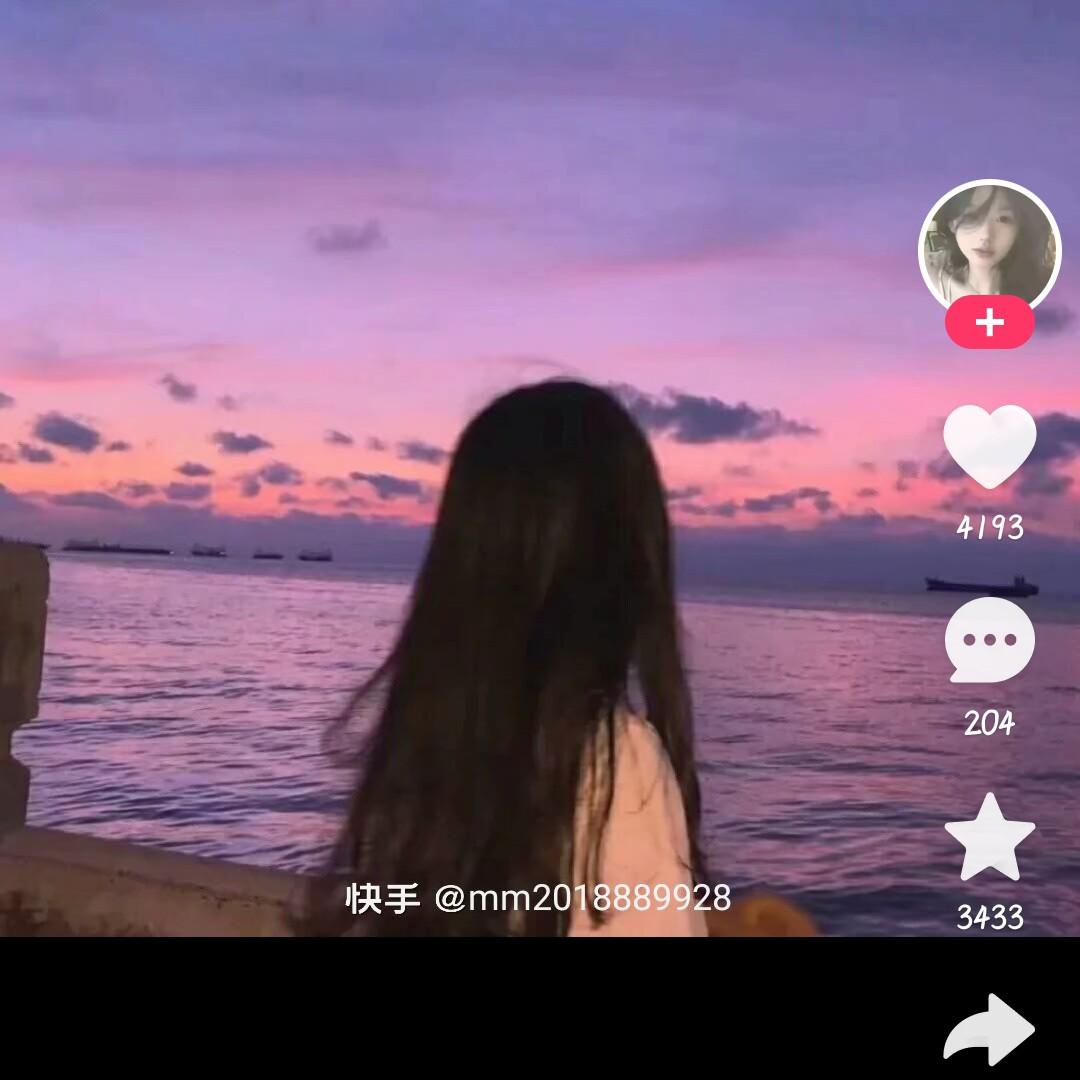
Task: Add this video to favorites with the star
Action: pyautogui.click(x=989, y=838)
